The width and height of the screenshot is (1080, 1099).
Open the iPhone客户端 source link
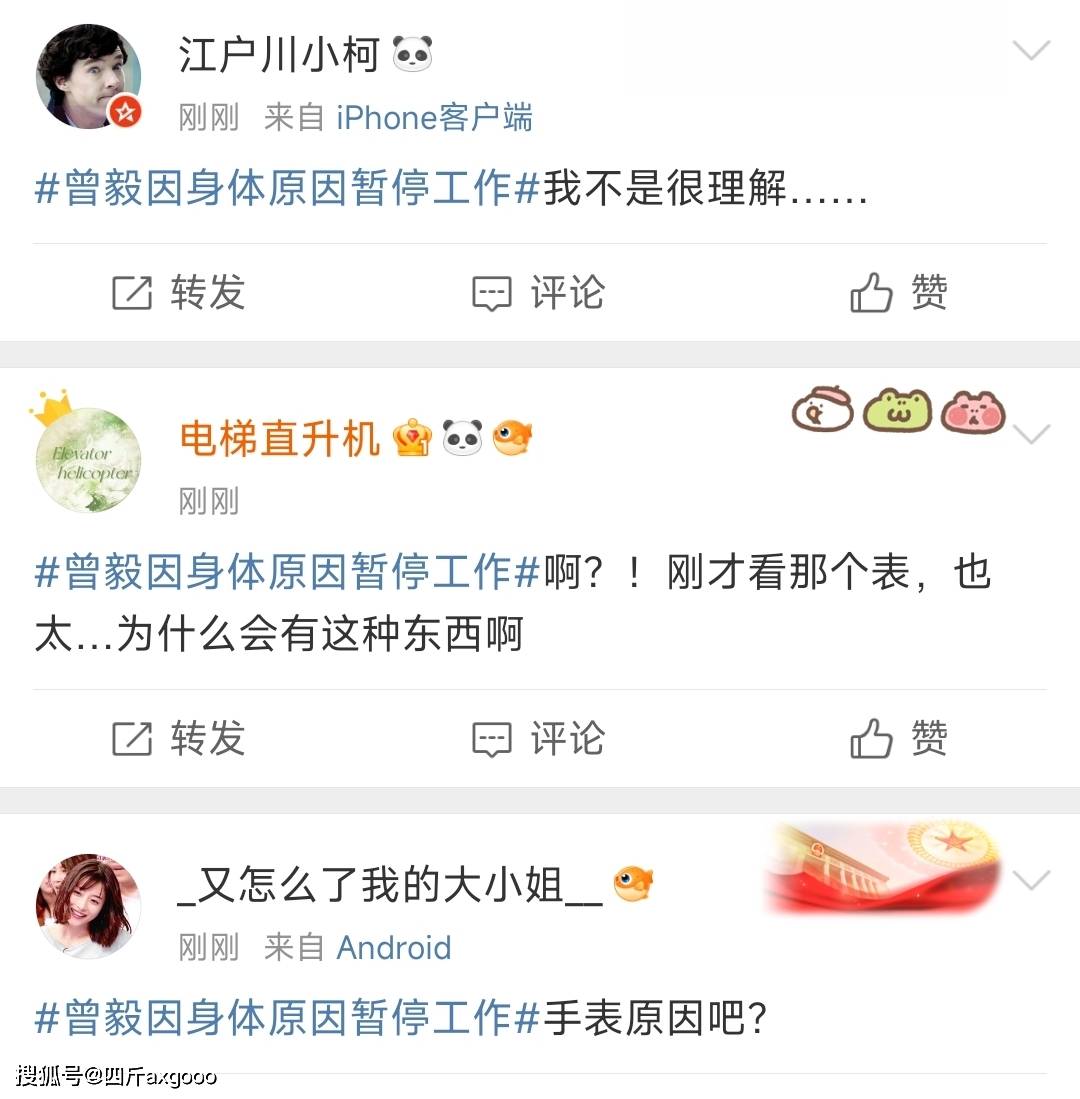pyautogui.click(x=434, y=118)
